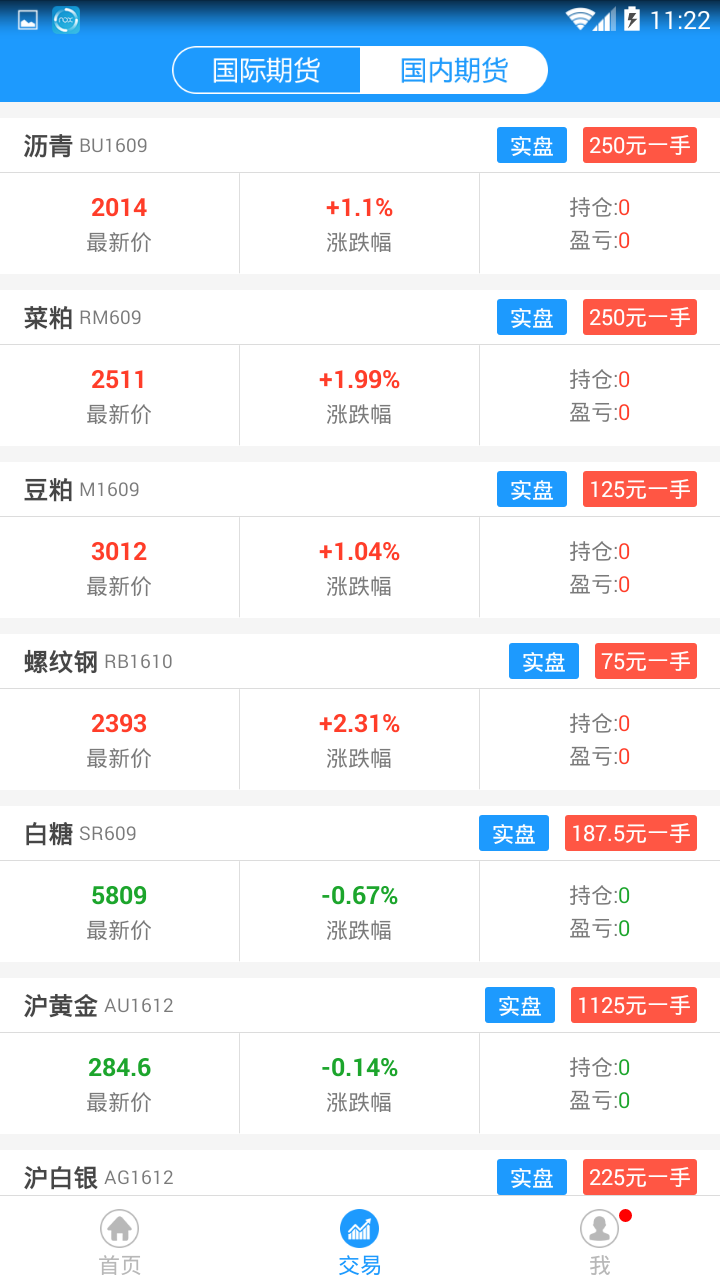Tap 187.5元一手 on the 白糖 card

pos(630,834)
